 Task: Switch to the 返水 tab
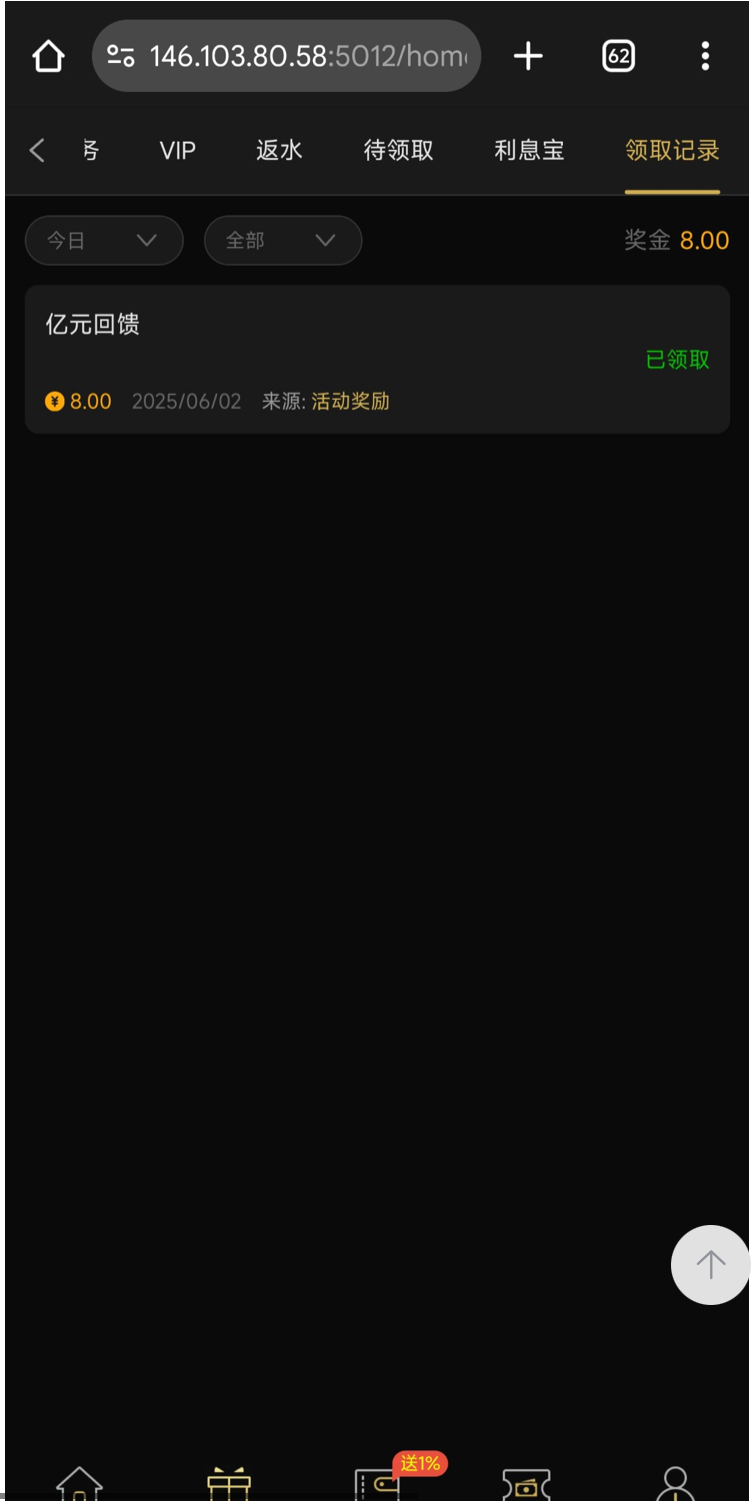279,151
